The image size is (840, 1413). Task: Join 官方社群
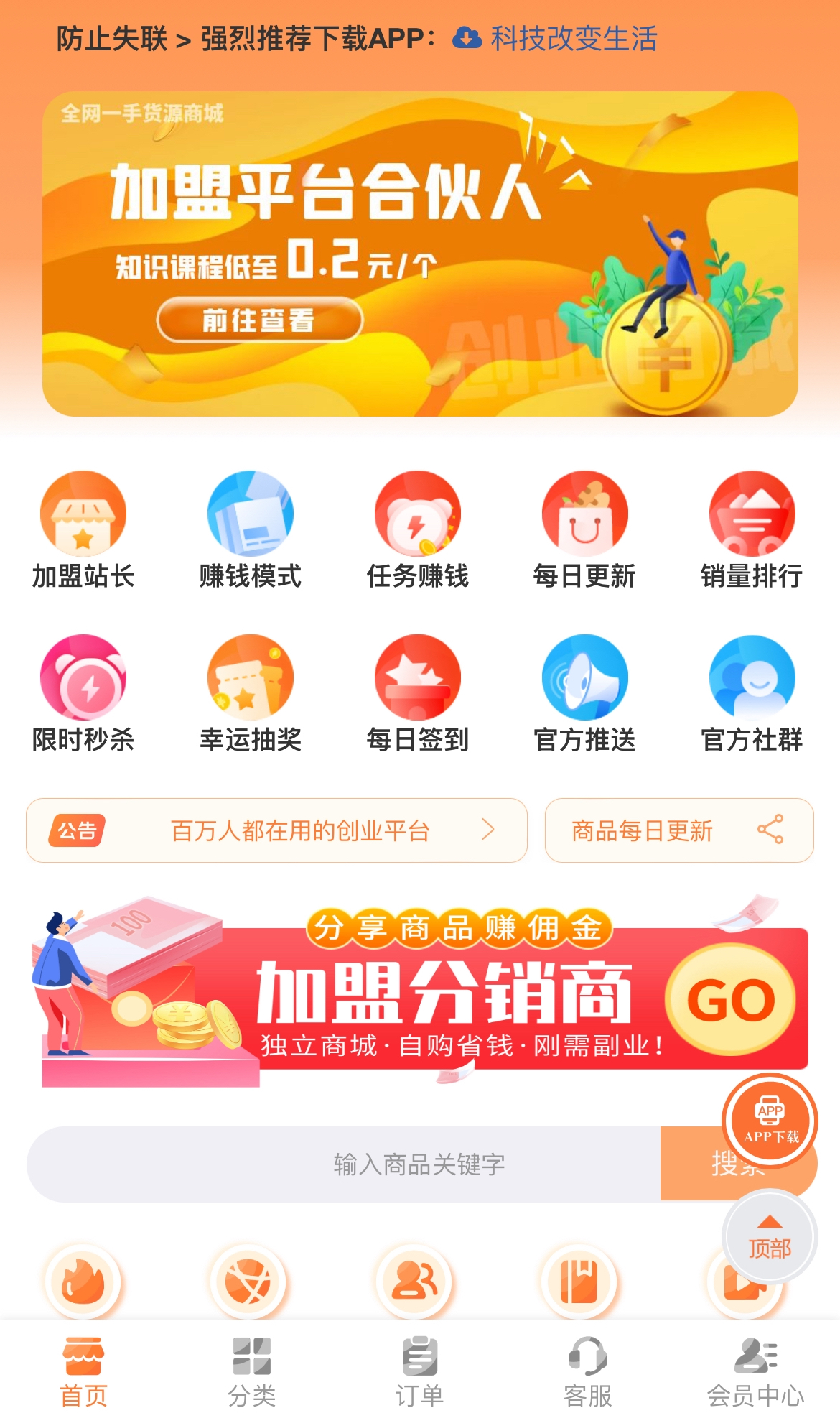[752, 694]
